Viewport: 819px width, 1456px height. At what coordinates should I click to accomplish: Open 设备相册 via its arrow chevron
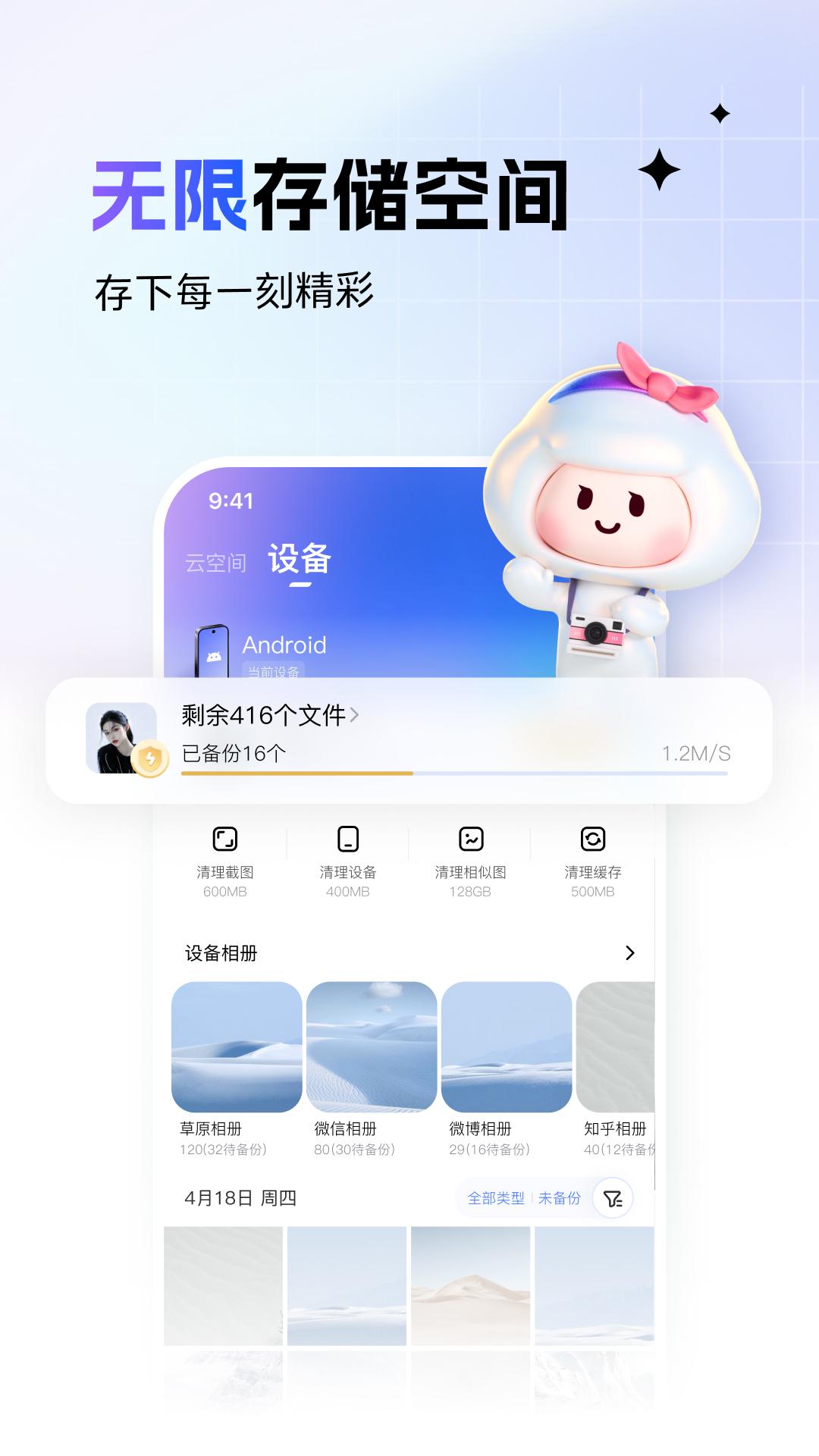pyautogui.click(x=630, y=954)
